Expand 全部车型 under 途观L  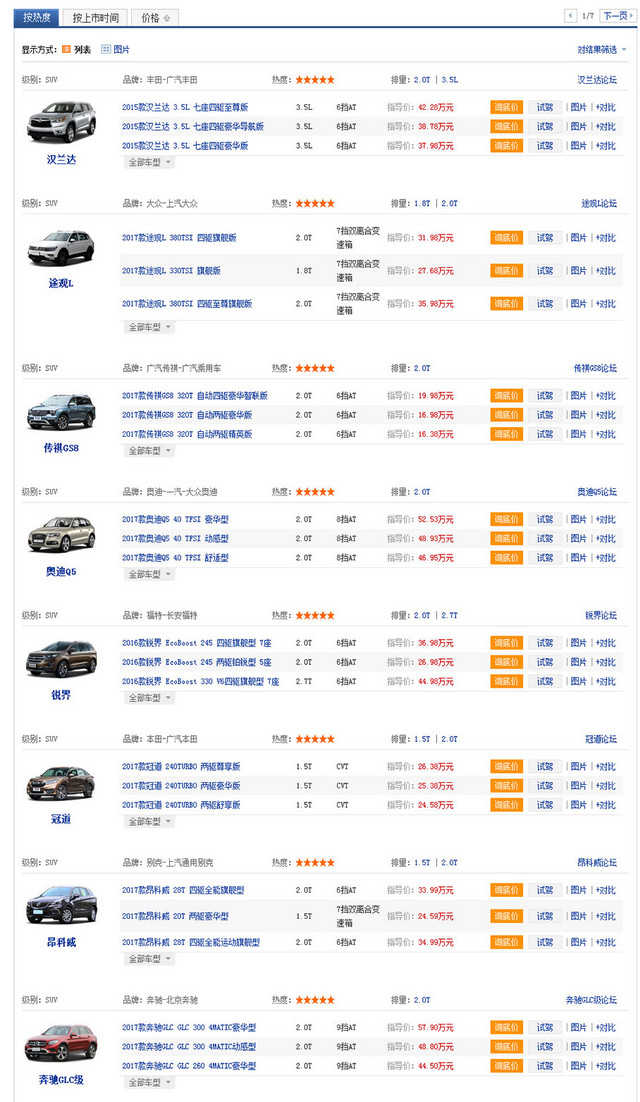149,327
